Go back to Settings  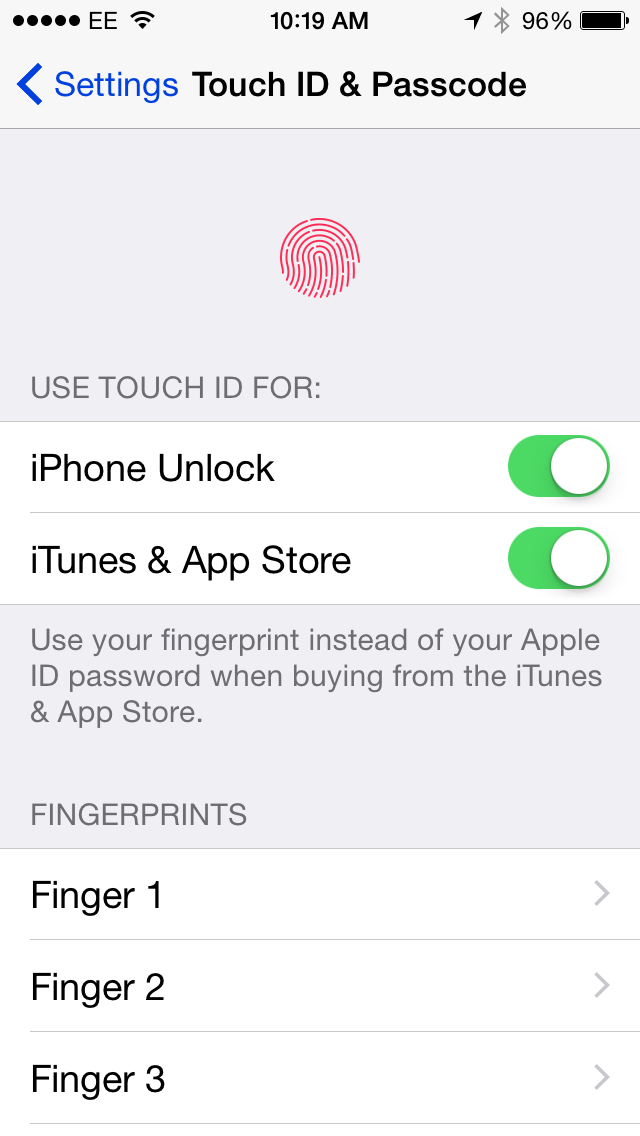click(98, 85)
